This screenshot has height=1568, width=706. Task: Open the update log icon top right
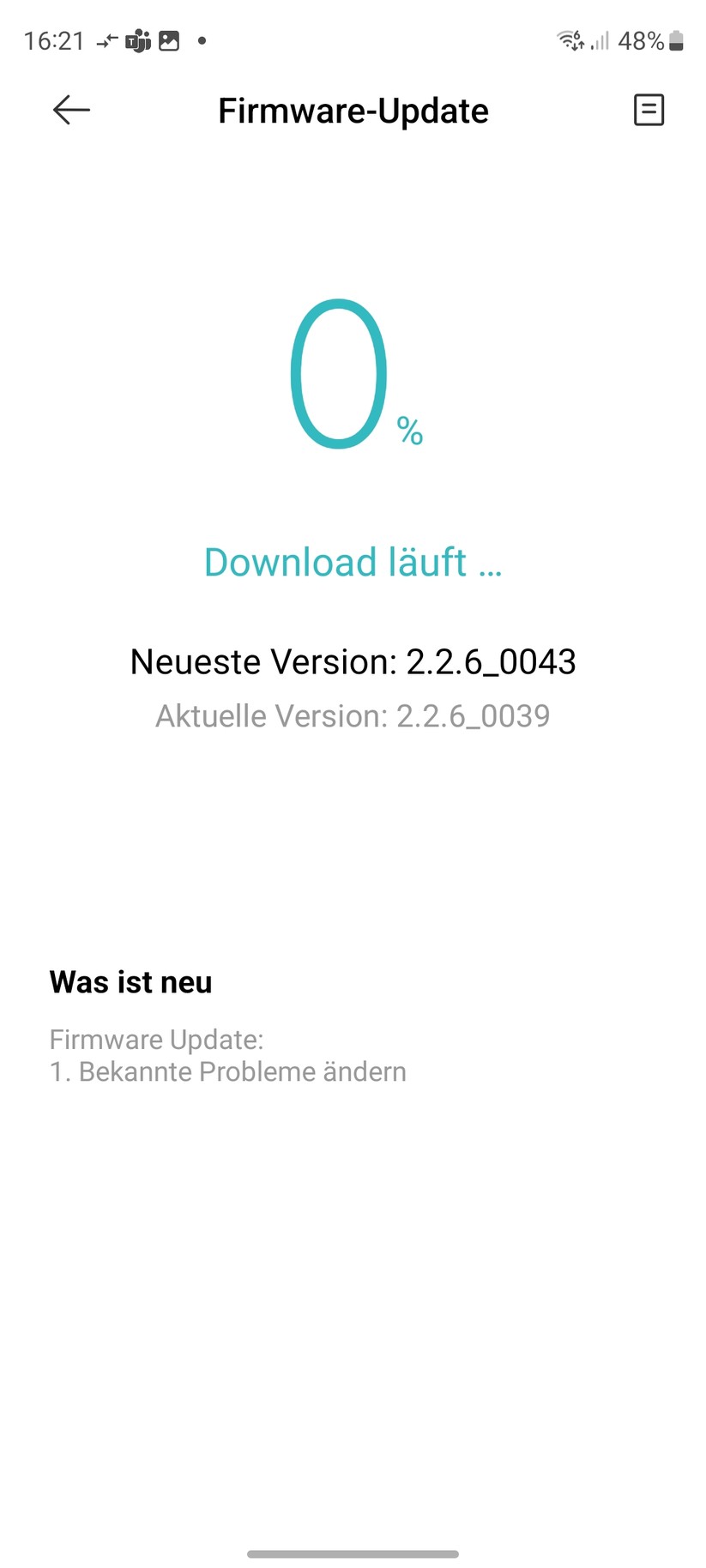[x=649, y=110]
